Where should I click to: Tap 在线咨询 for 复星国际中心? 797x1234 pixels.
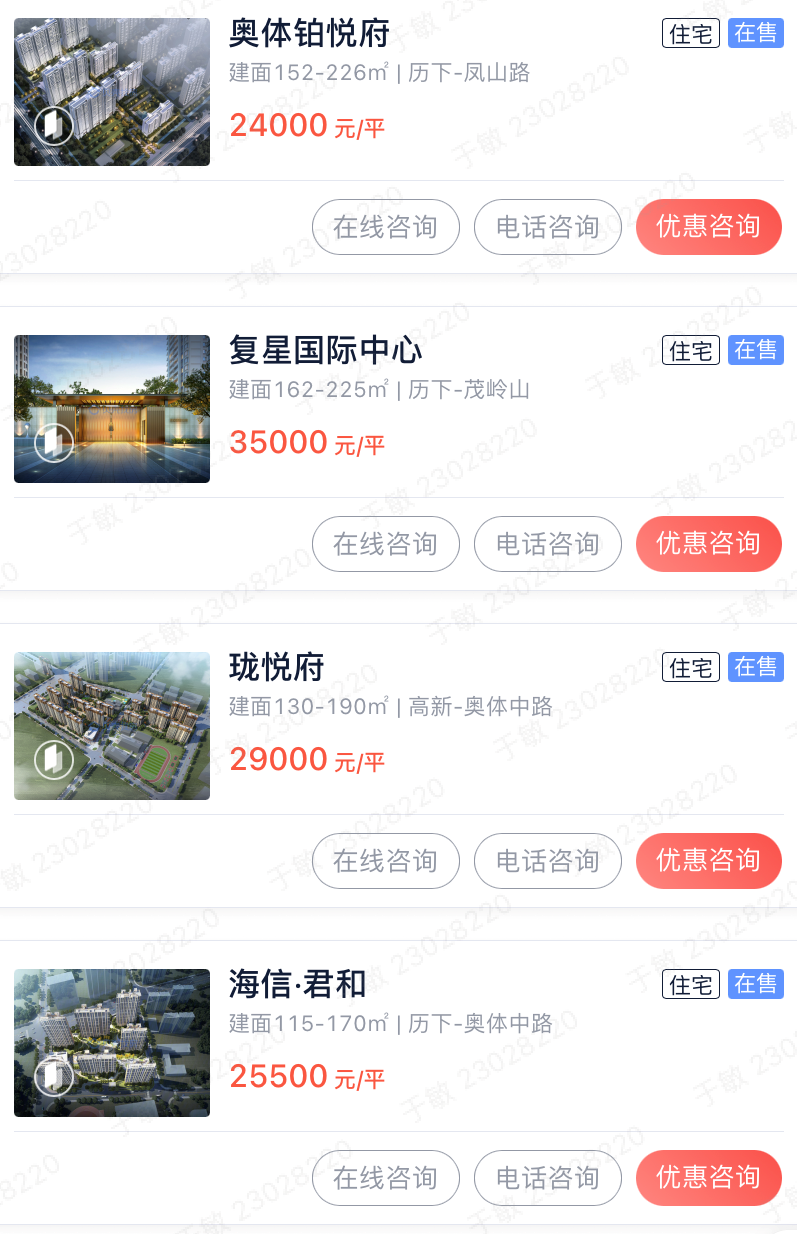point(386,544)
